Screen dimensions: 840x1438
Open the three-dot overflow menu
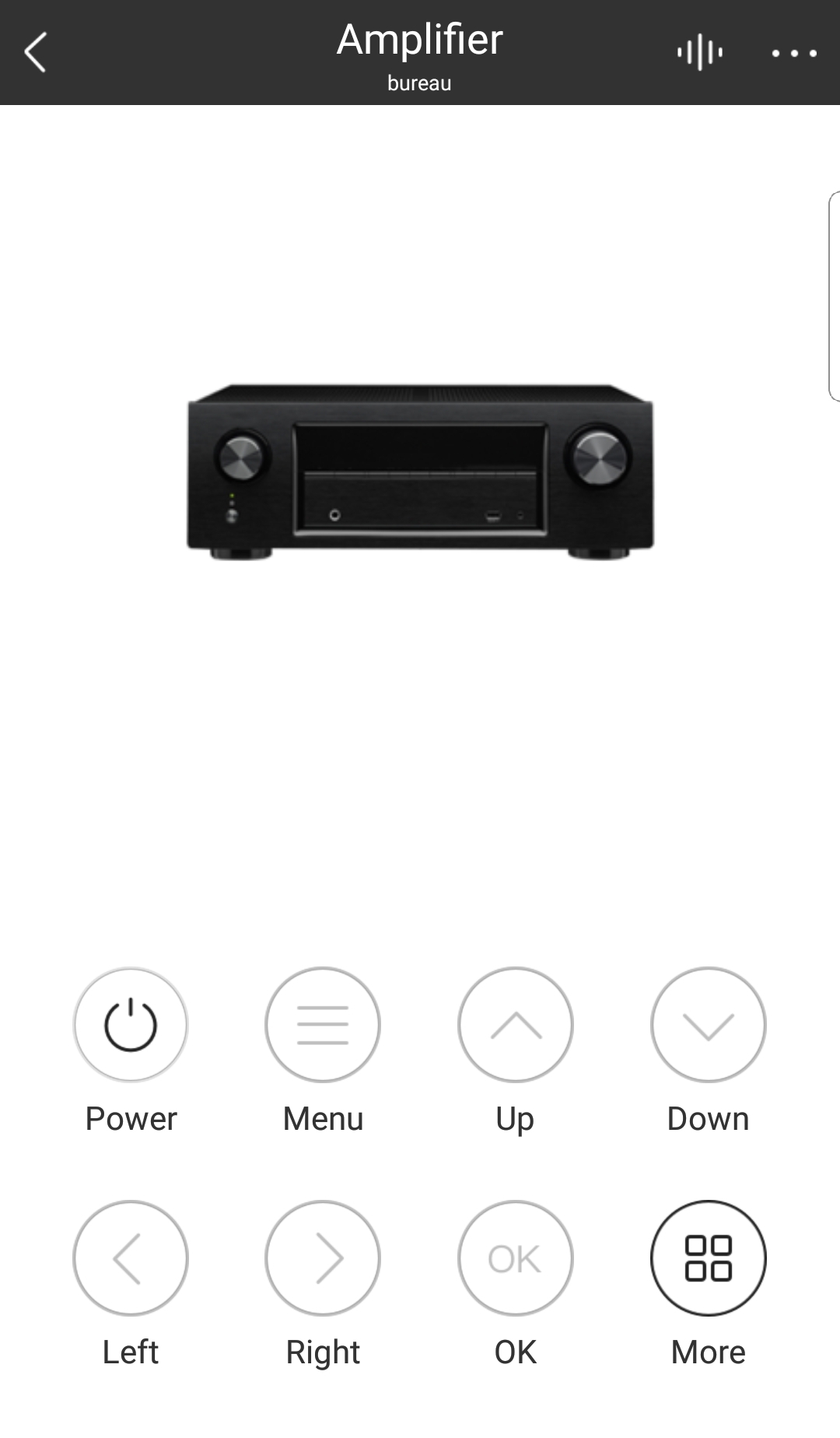pyautogui.click(x=793, y=53)
